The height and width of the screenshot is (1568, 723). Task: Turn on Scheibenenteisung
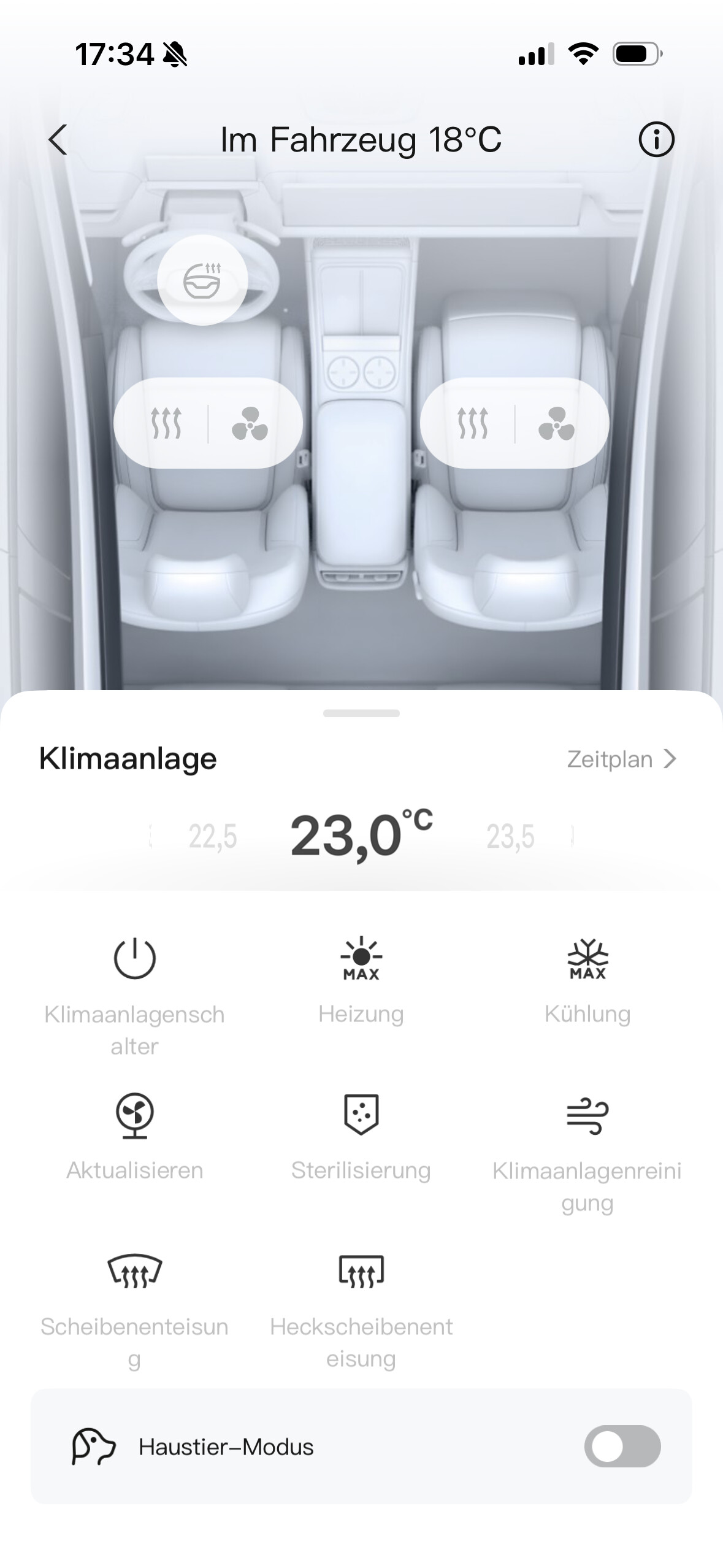coord(135,1271)
